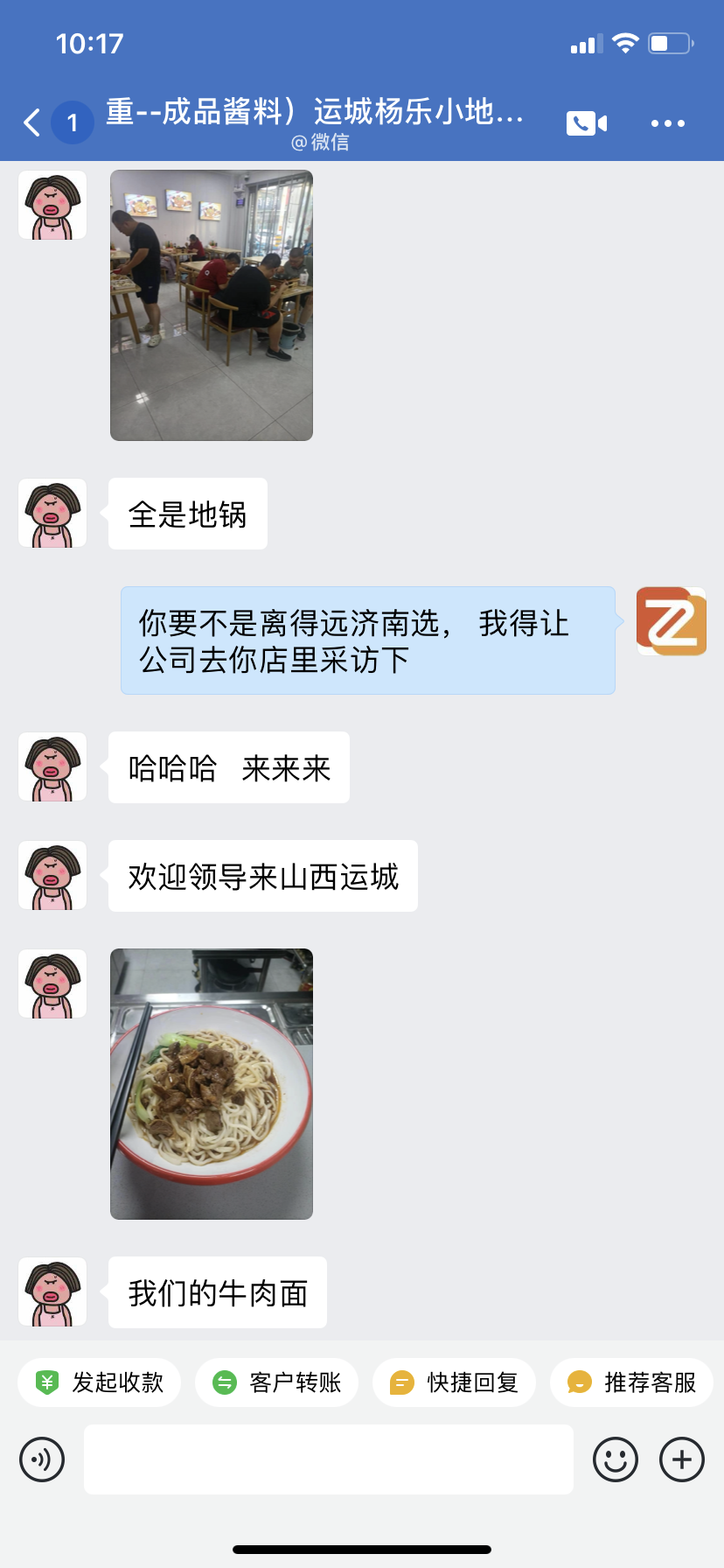
Task: Start a voice or video call
Action: tap(587, 123)
